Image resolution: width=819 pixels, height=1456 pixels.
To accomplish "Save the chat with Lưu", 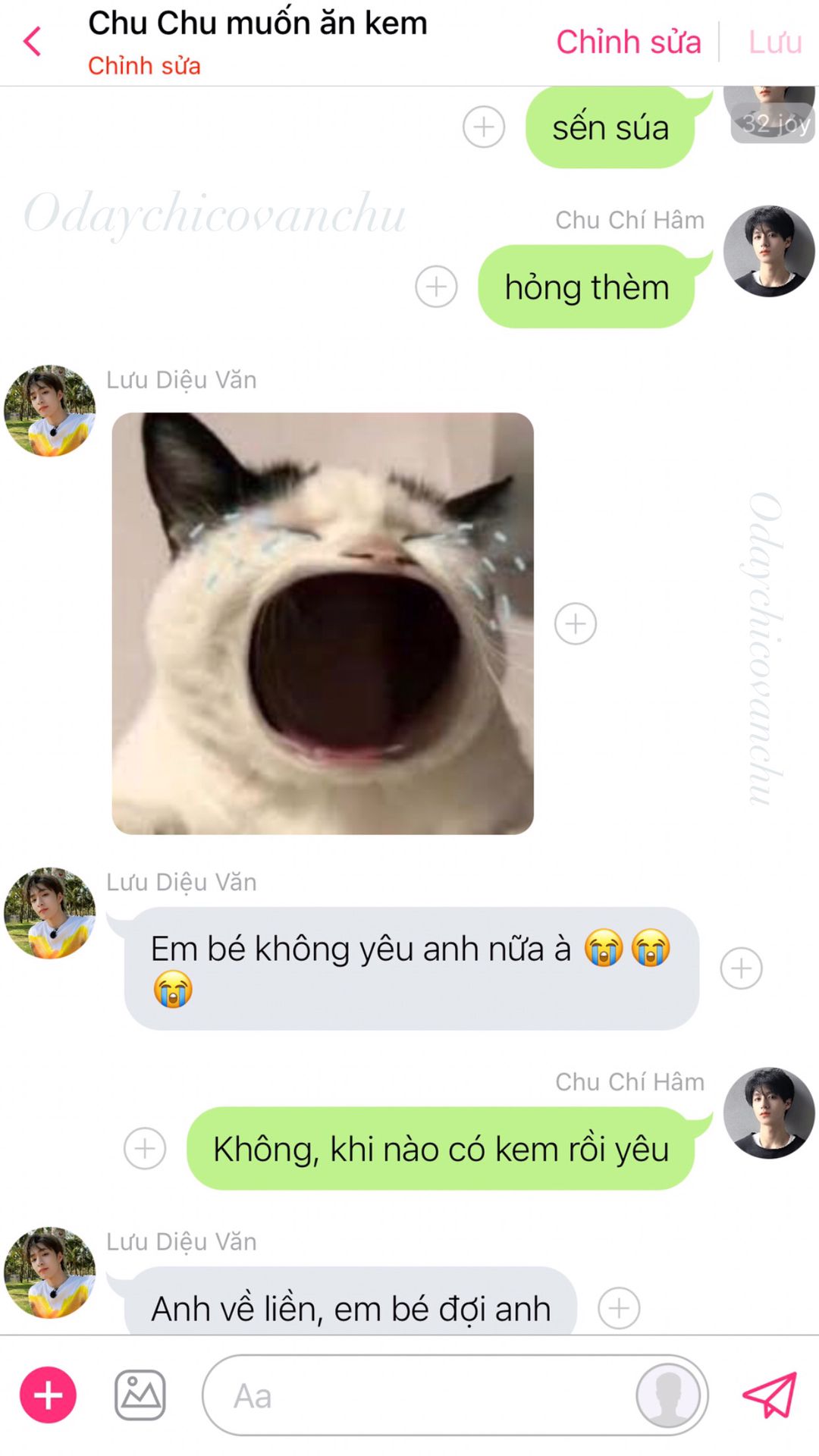I will point(775,42).
